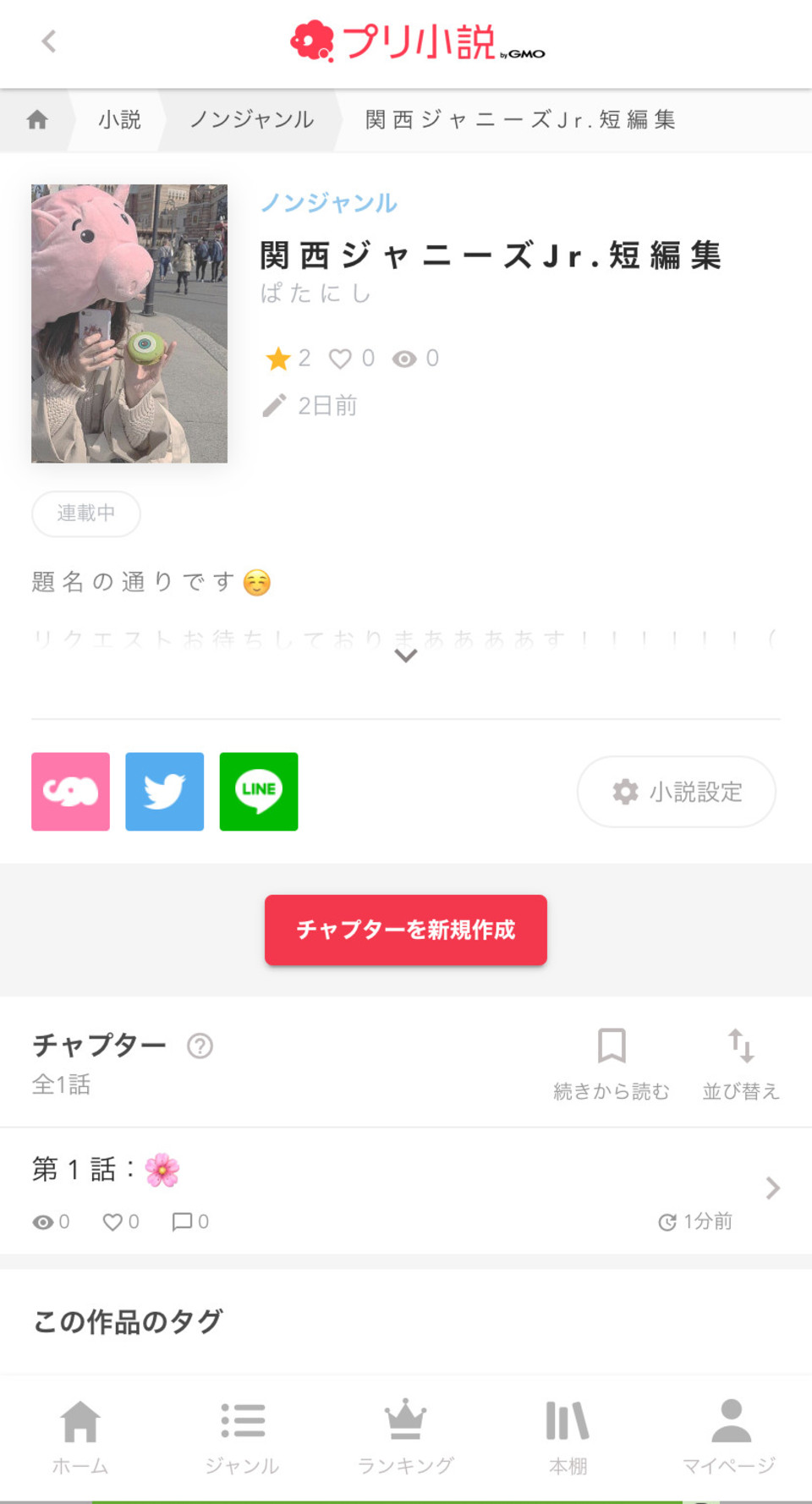
Task: Share this novel on LINE
Action: (259, 792)
